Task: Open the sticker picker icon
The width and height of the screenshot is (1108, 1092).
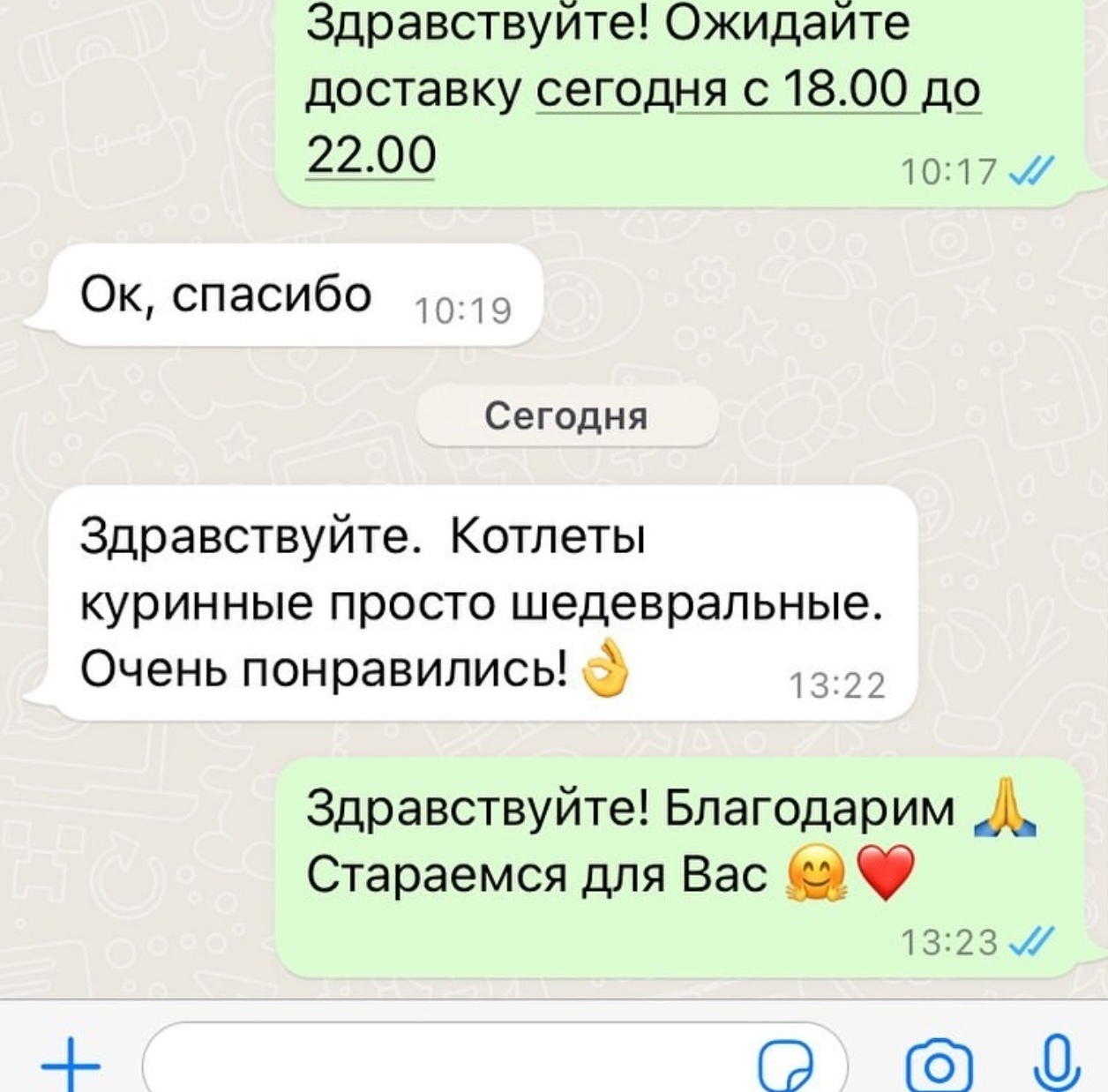Action: [x=785, y=1066]
